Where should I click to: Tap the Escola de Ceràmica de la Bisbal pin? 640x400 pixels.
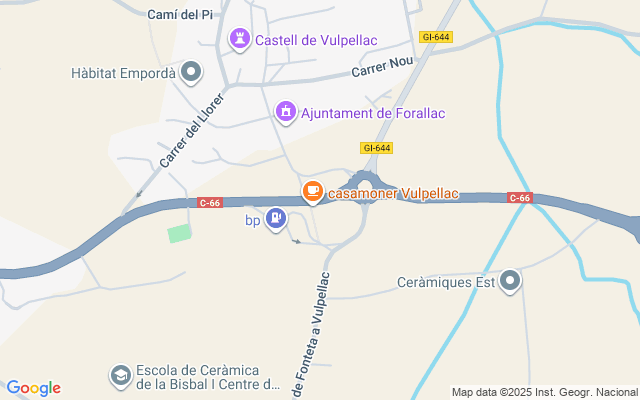(x=121, y=376)
